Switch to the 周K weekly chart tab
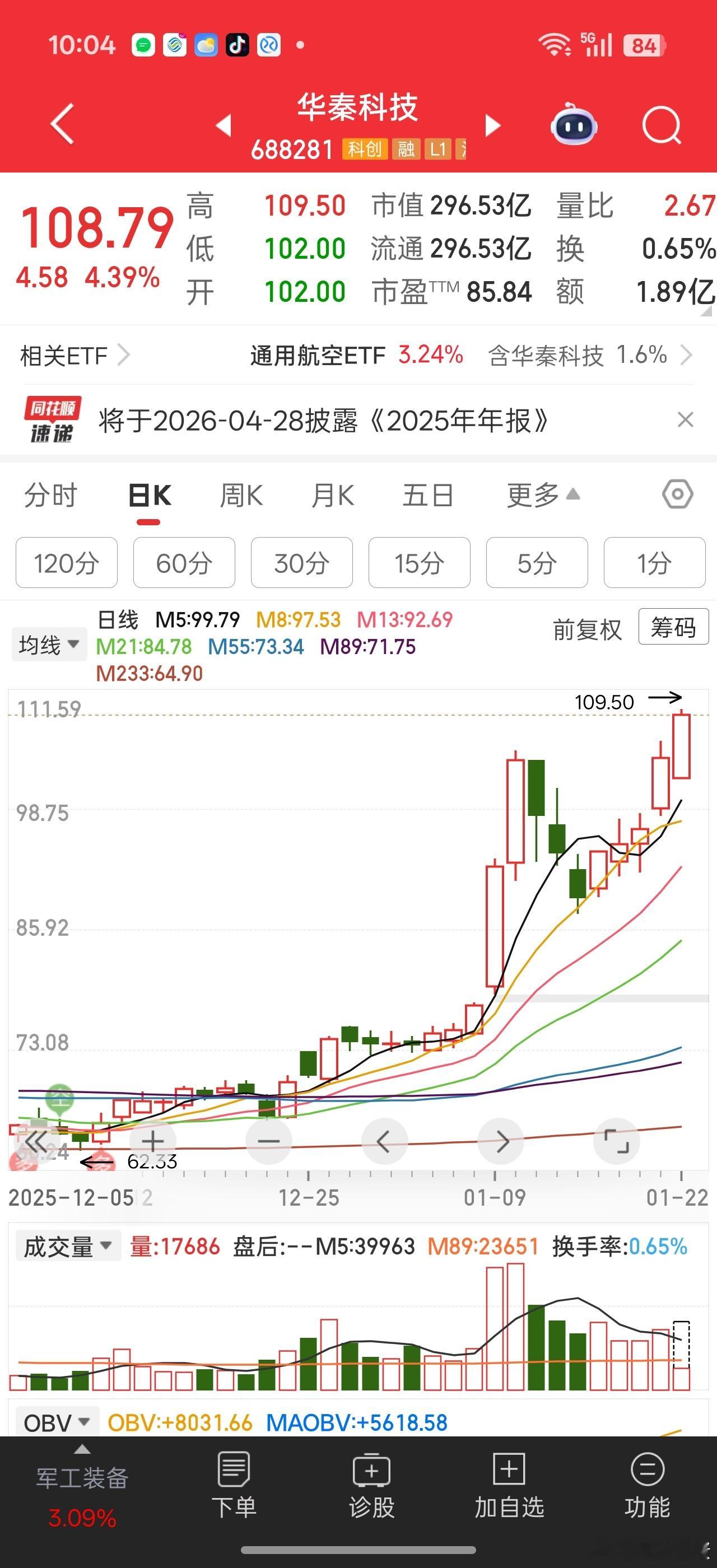Screen dimensions: 717x1568 point(240,496)
